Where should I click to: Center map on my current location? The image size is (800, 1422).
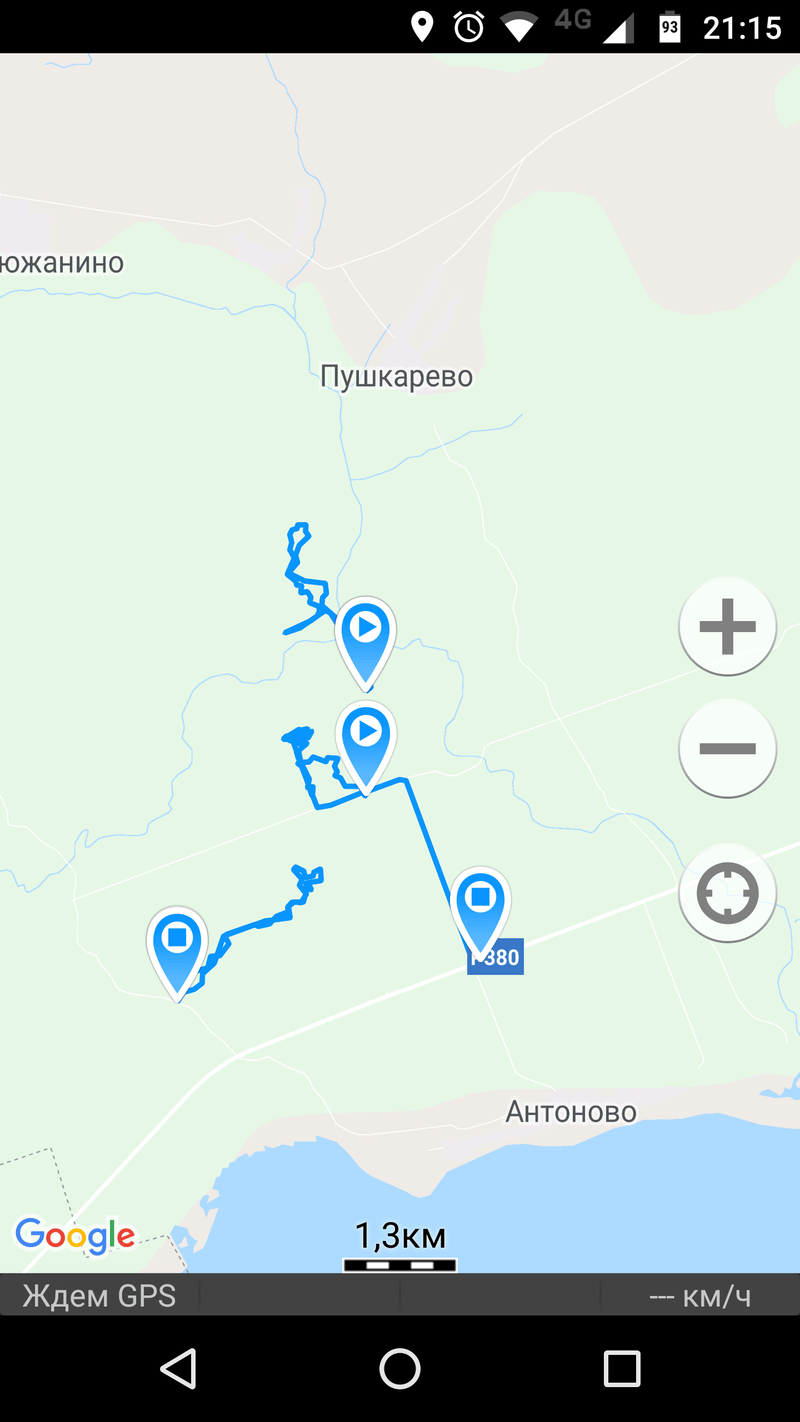click(727, 893)
